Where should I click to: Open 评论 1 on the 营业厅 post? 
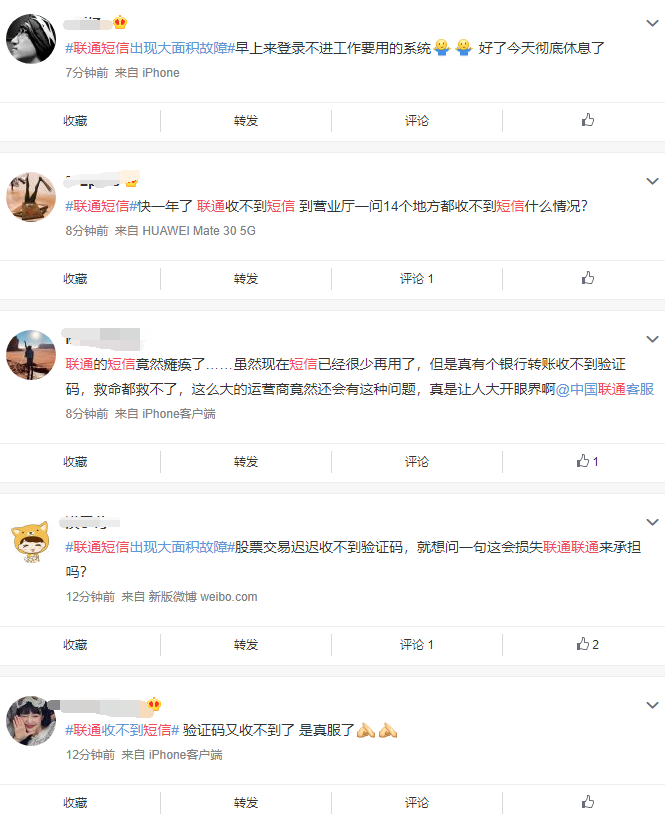[x=417, y=278]
